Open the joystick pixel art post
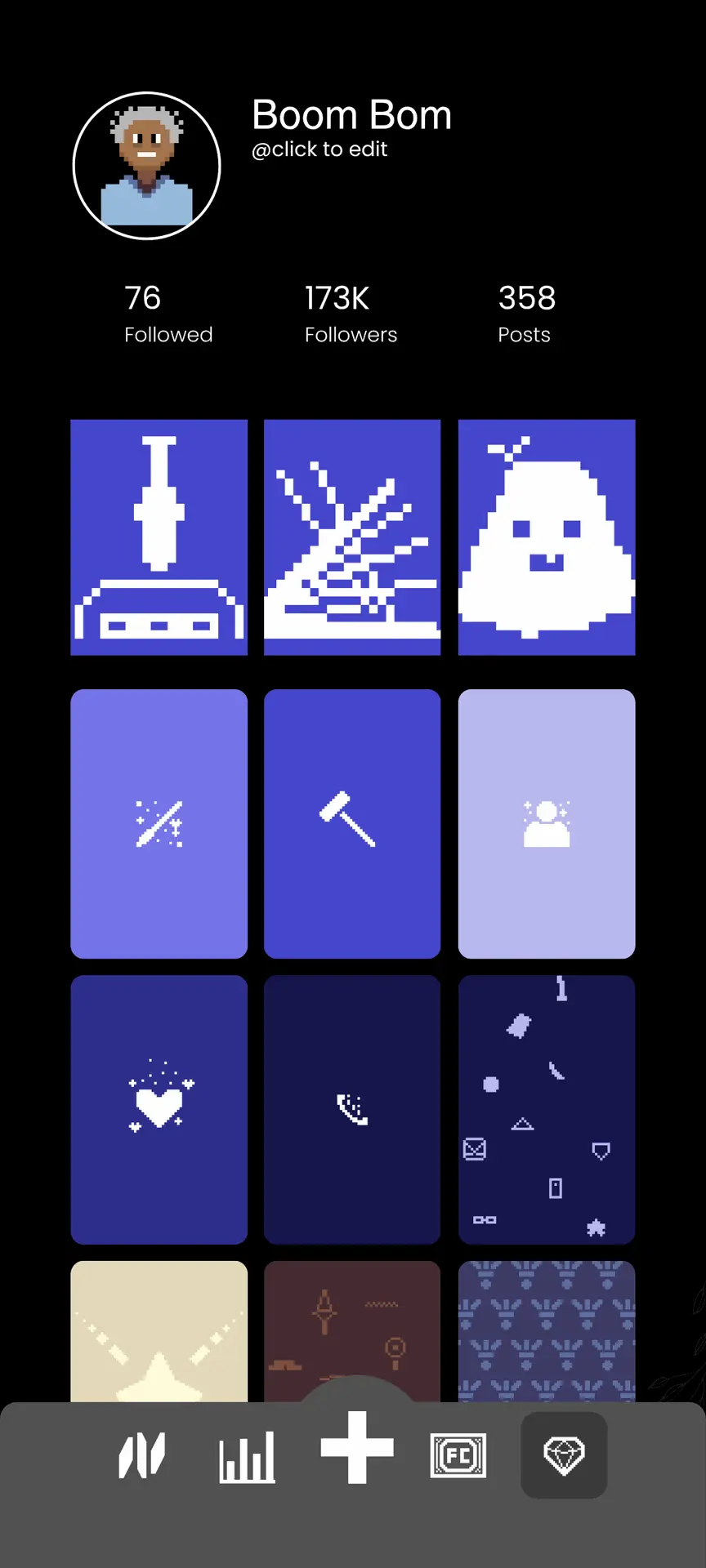 click(x=159, y=537)
